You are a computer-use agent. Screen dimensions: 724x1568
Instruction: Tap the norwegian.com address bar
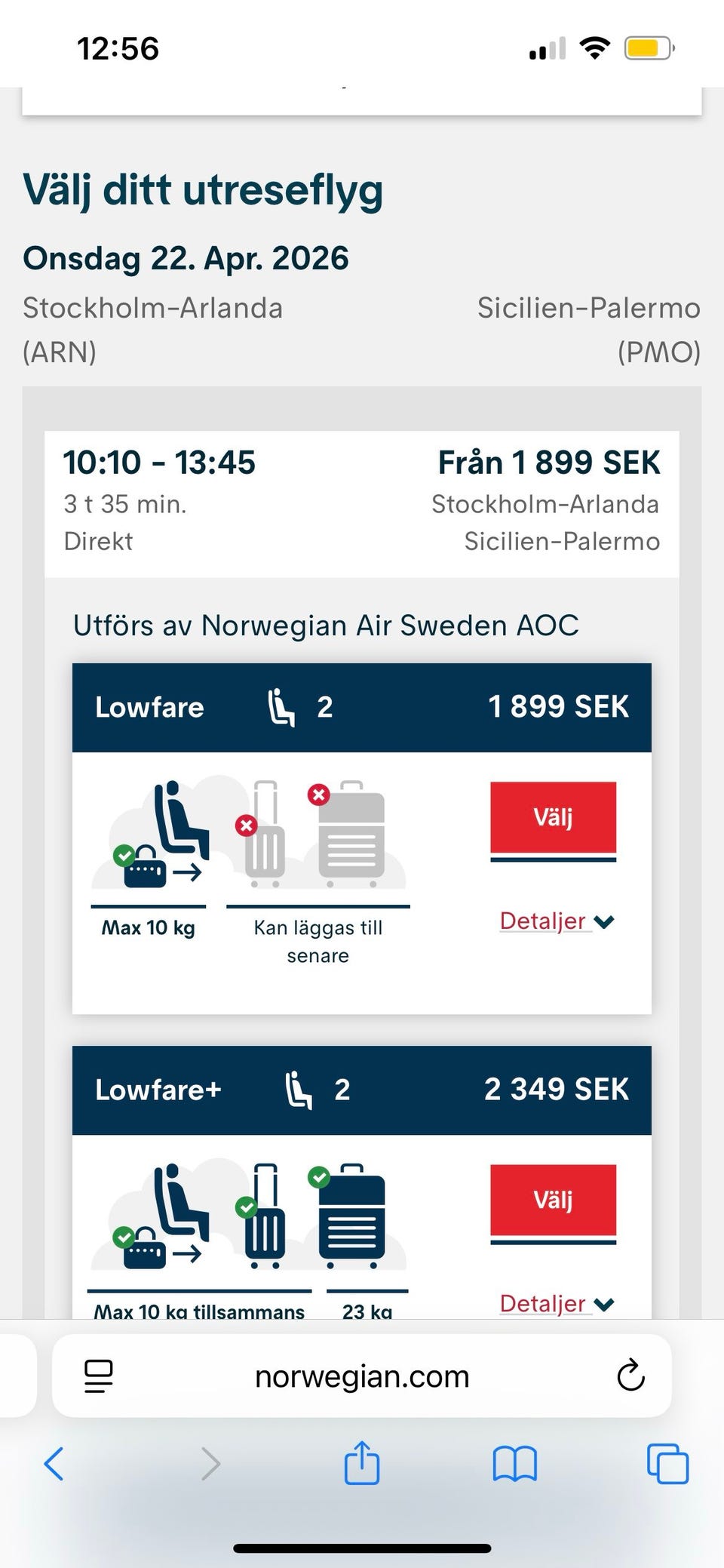tap(362, 1376)
